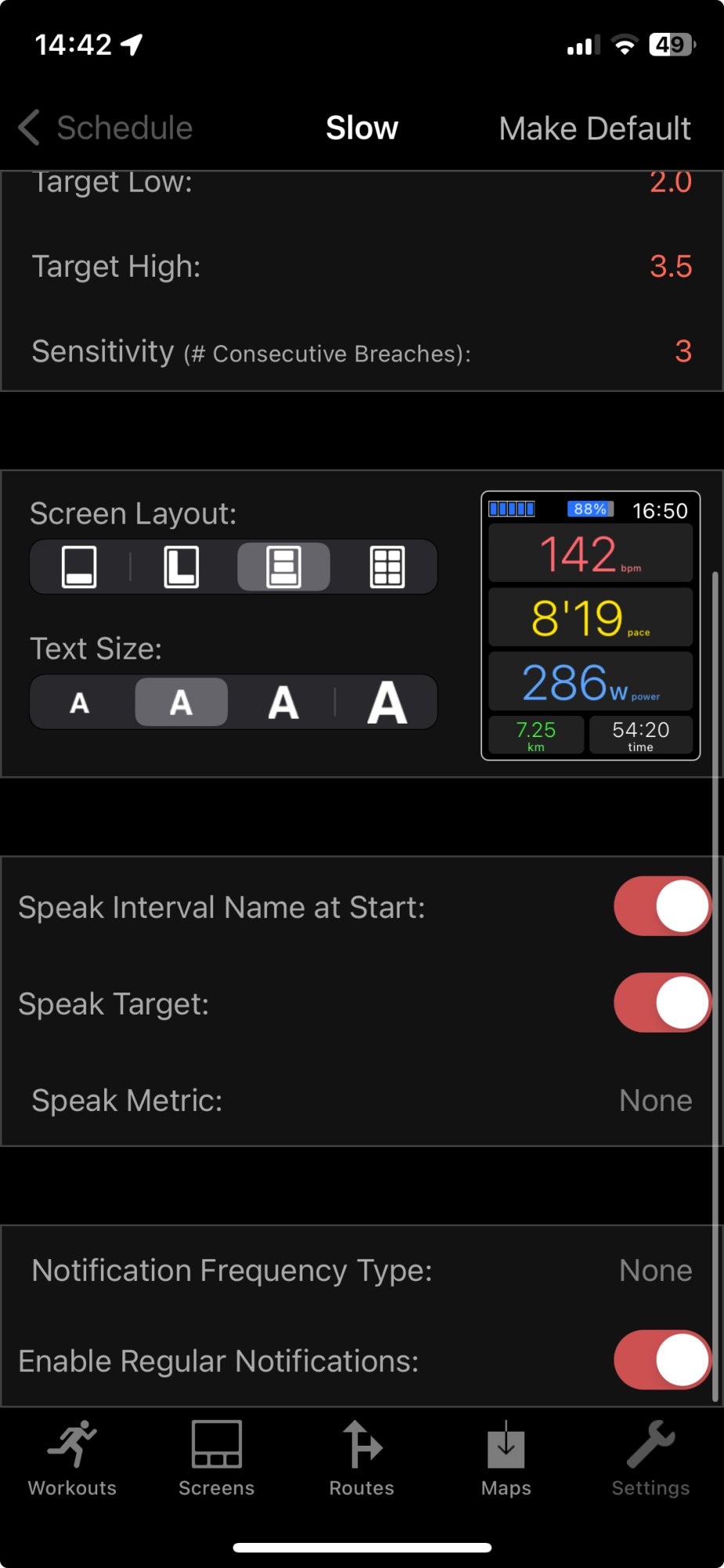Viewport: 724px width, 1568px height.
Task: Select the smallest text size
Action: click(x=79, y=702)
